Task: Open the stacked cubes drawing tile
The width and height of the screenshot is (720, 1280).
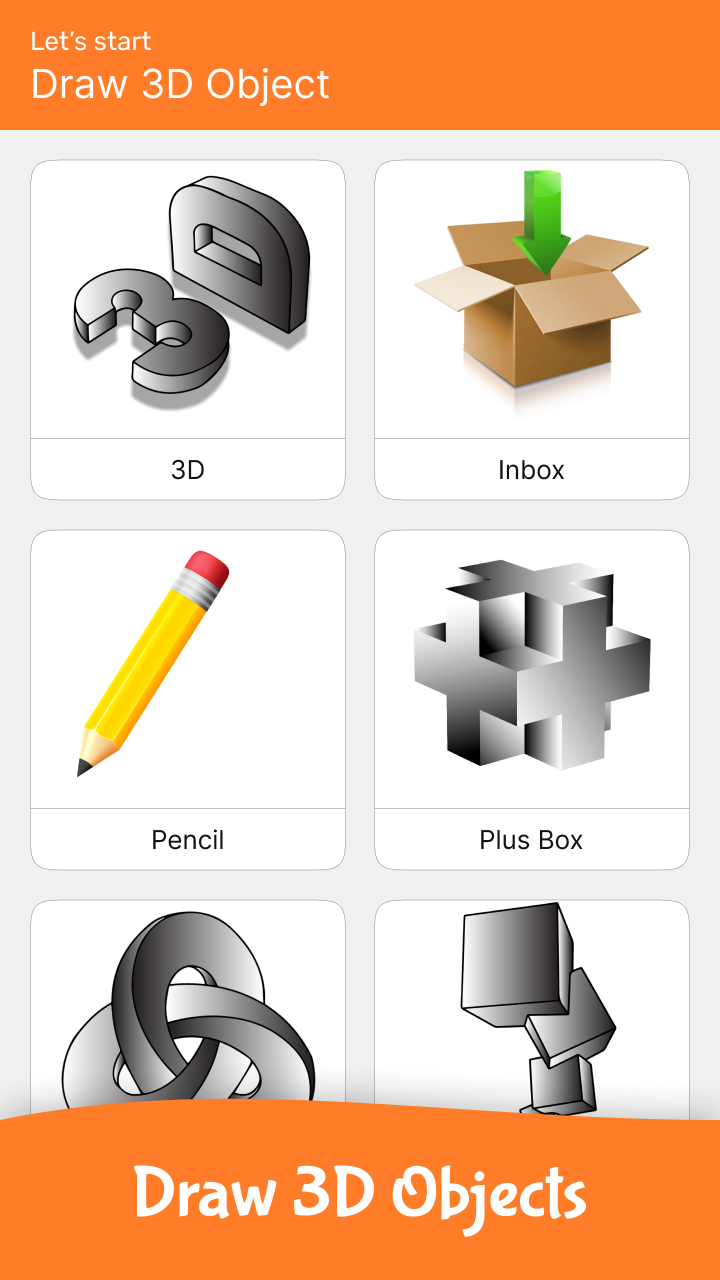Action: click(x=532, y=1010)
